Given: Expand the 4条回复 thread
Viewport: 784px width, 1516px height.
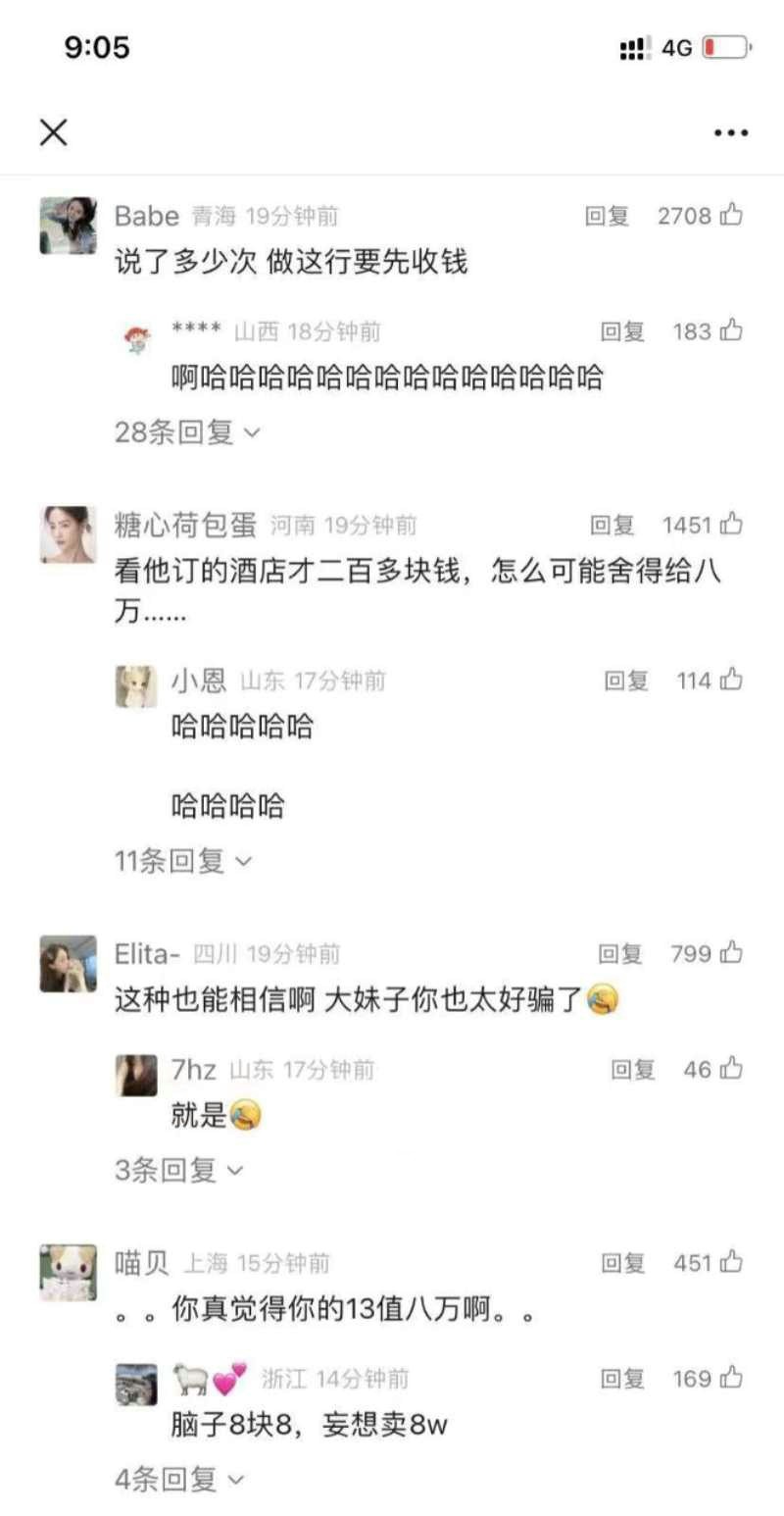Looking at the screenshot, I should pyautogui.click(x=180, y=1479).
